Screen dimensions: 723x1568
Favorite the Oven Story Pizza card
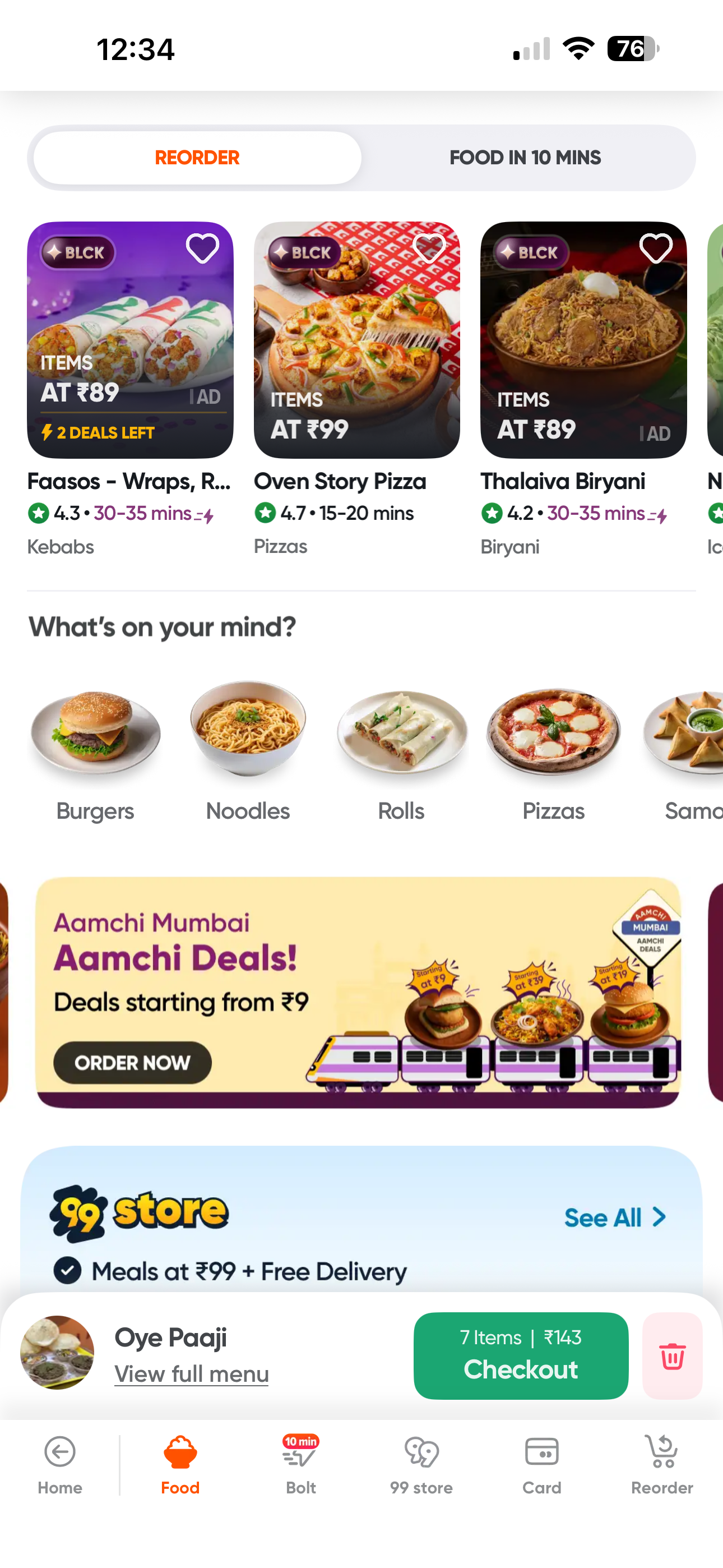click(x=429, y=248)
